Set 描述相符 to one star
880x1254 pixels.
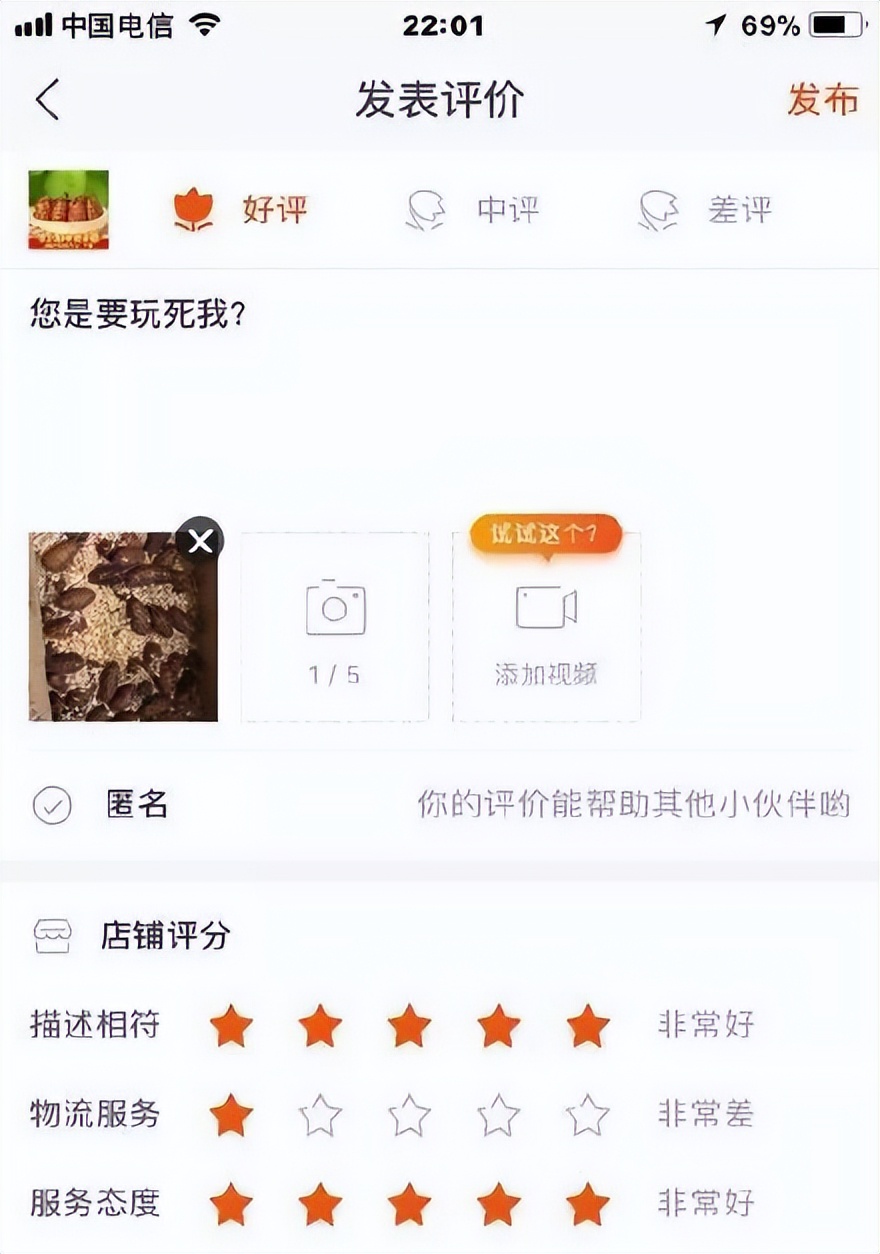232,1023
